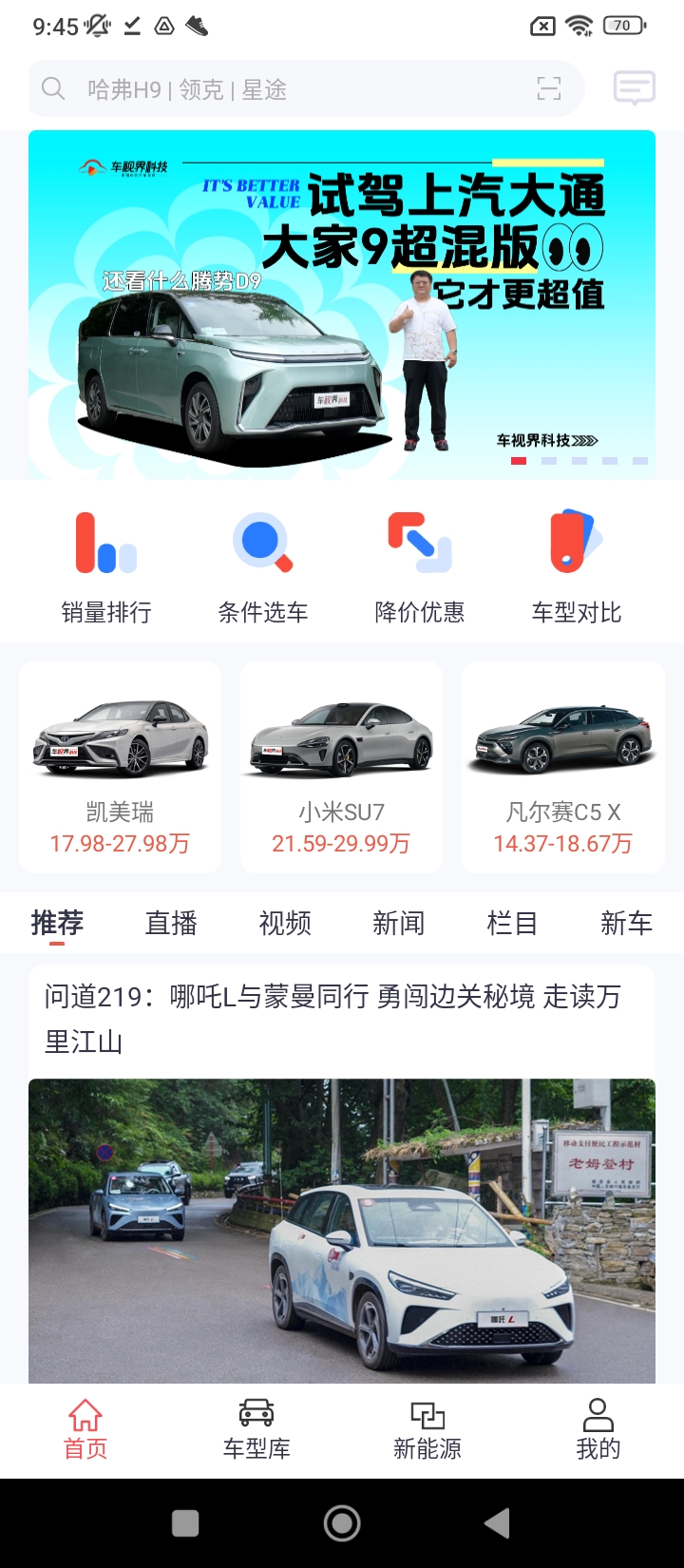This screenshot has width=684, height=1568.
Task: View the 凡尔赛C5 X car card
Action: tap(563, 767)
